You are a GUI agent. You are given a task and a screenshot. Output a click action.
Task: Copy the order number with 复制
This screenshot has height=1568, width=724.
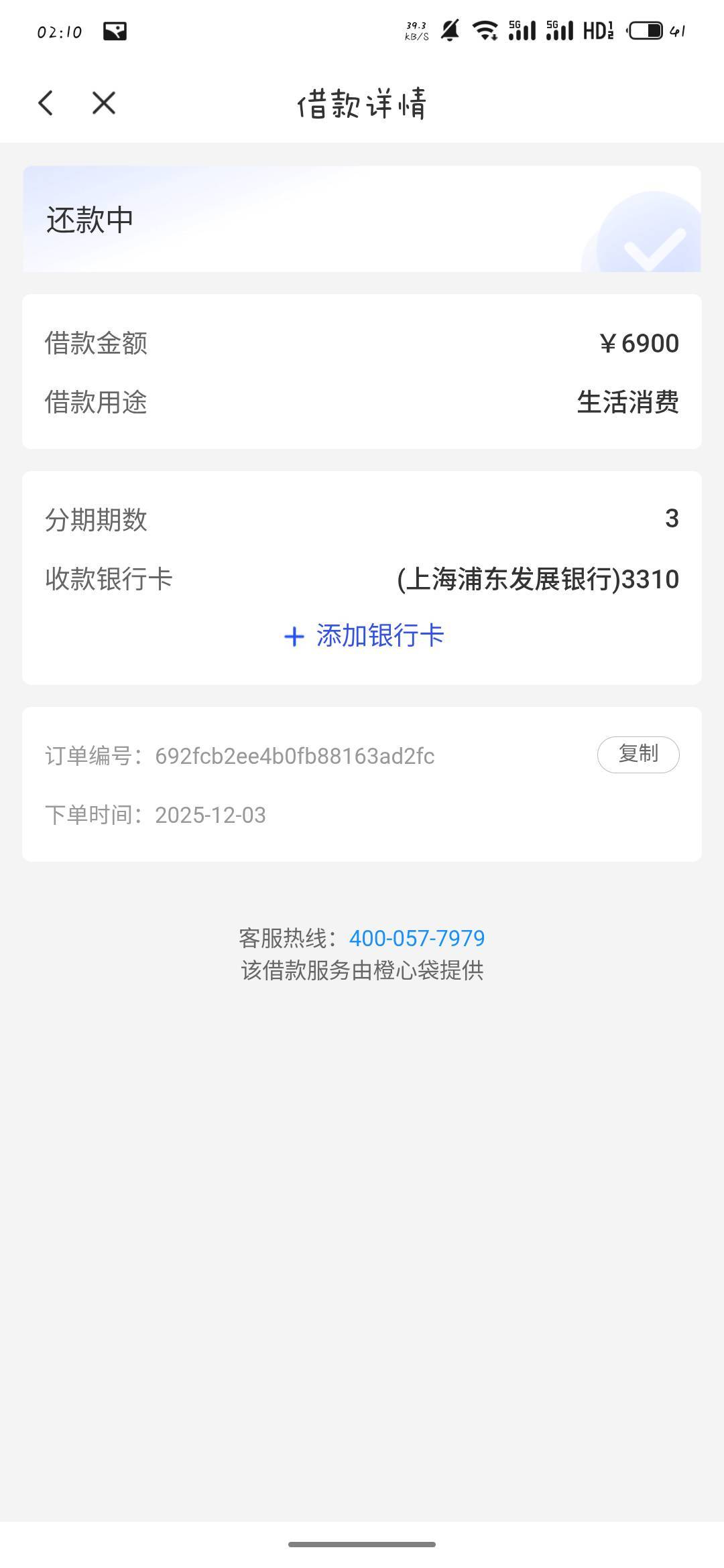pyautogui.click(x=638, y=755)
